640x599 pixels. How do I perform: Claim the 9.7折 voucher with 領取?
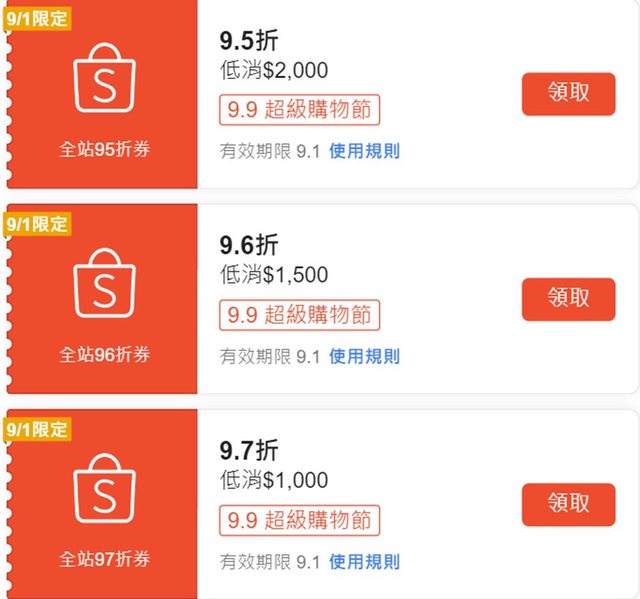(x=568, y=504)
